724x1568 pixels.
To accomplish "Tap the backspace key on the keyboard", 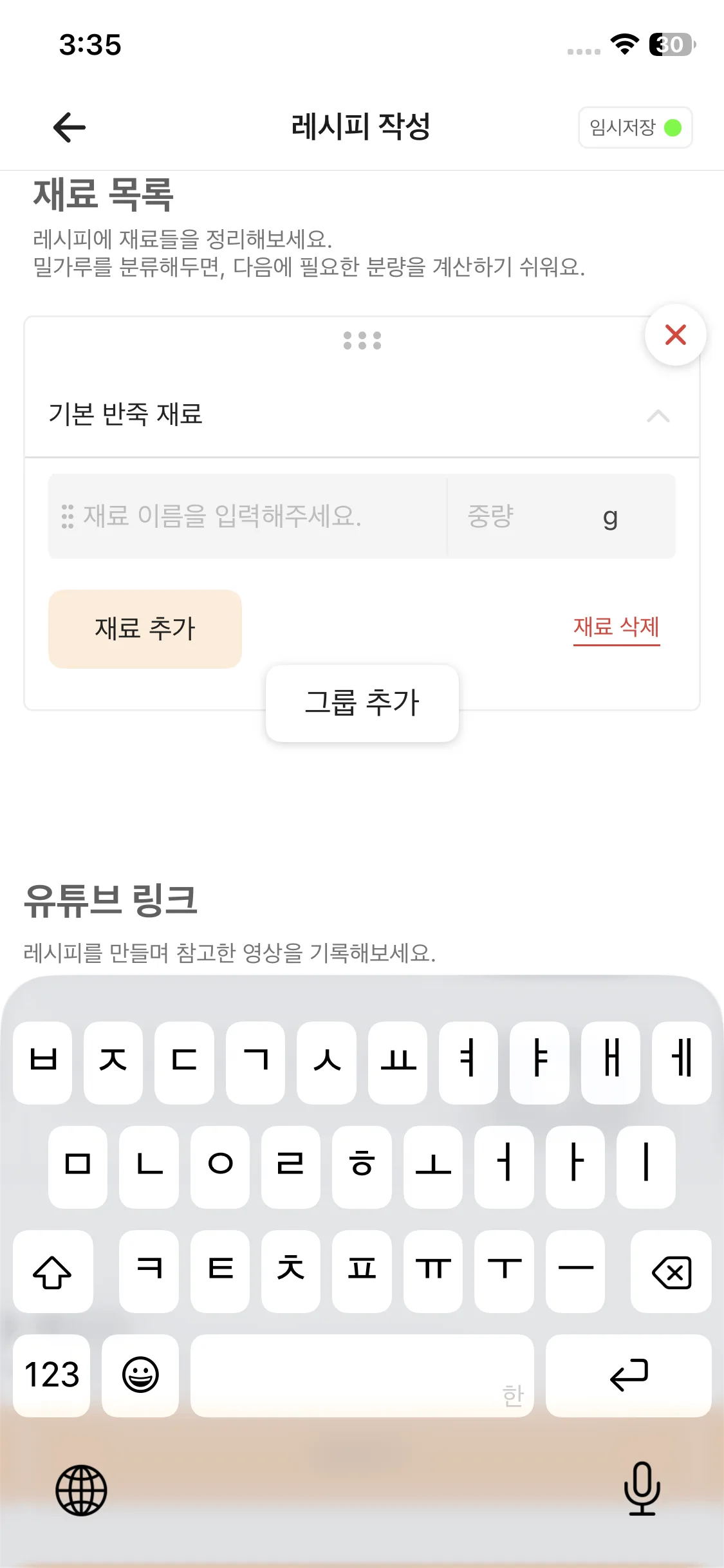I will coord(671,1273).
